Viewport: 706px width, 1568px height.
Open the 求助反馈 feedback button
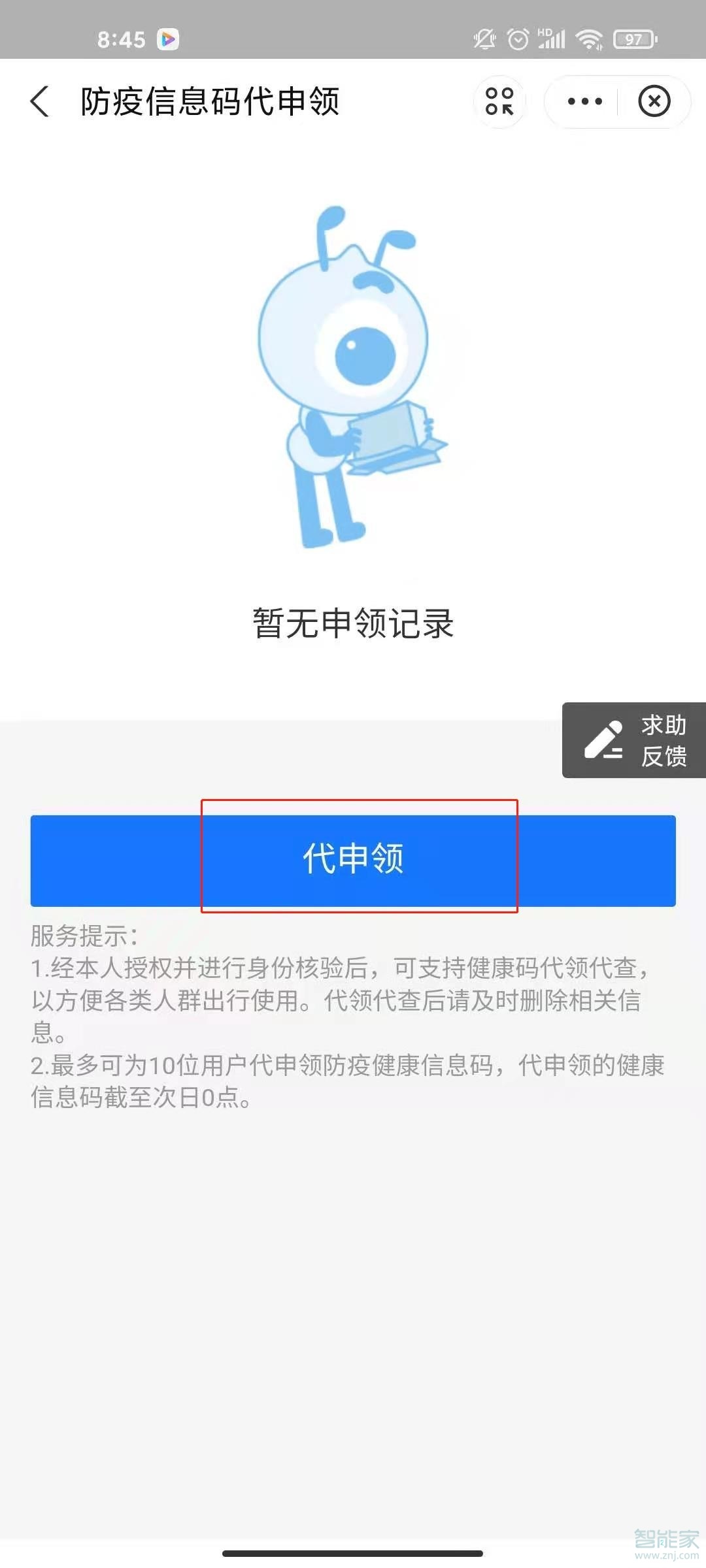tap(634, 740)
